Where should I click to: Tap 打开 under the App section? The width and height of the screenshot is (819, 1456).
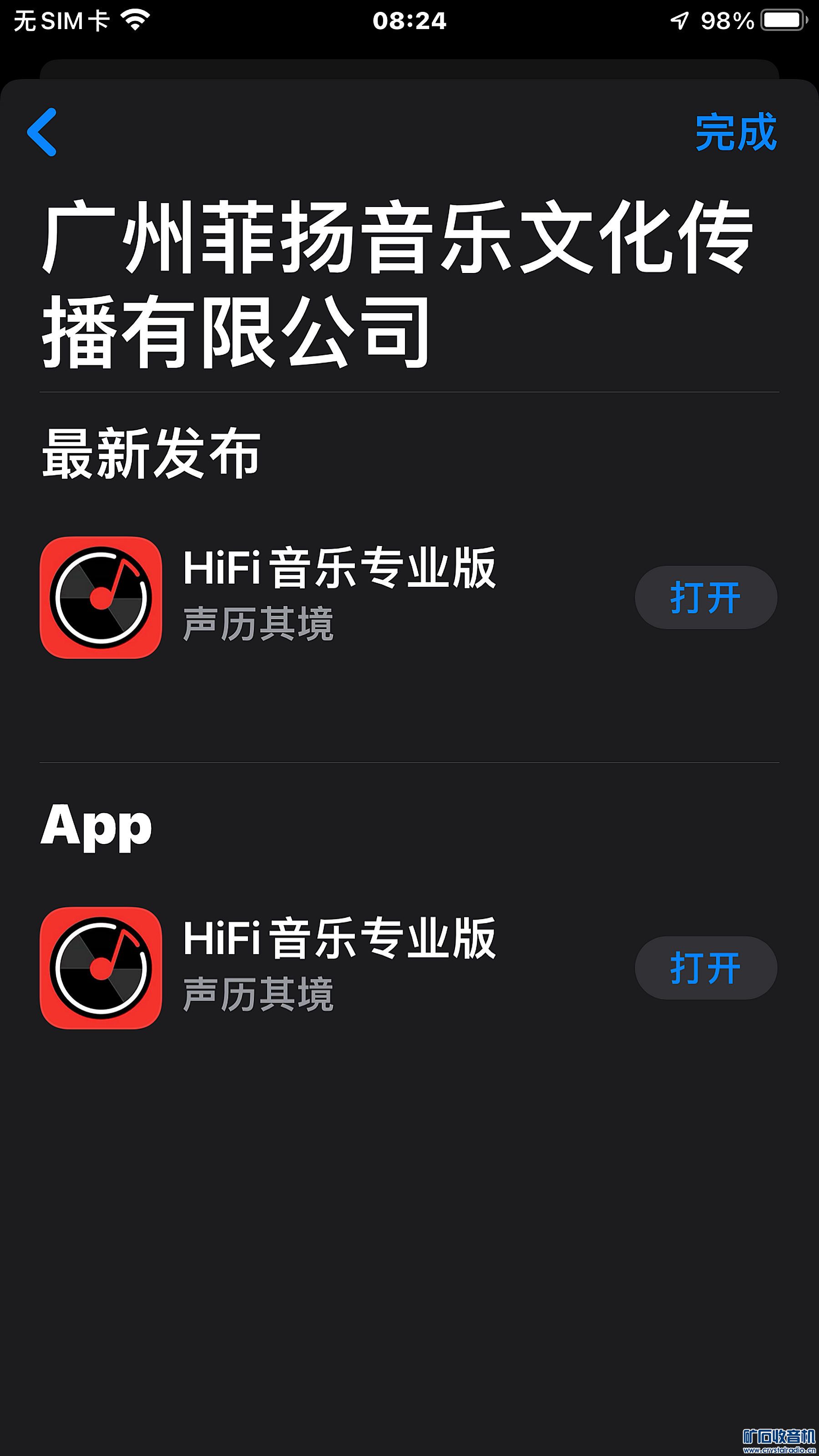[x=705, y=968]
